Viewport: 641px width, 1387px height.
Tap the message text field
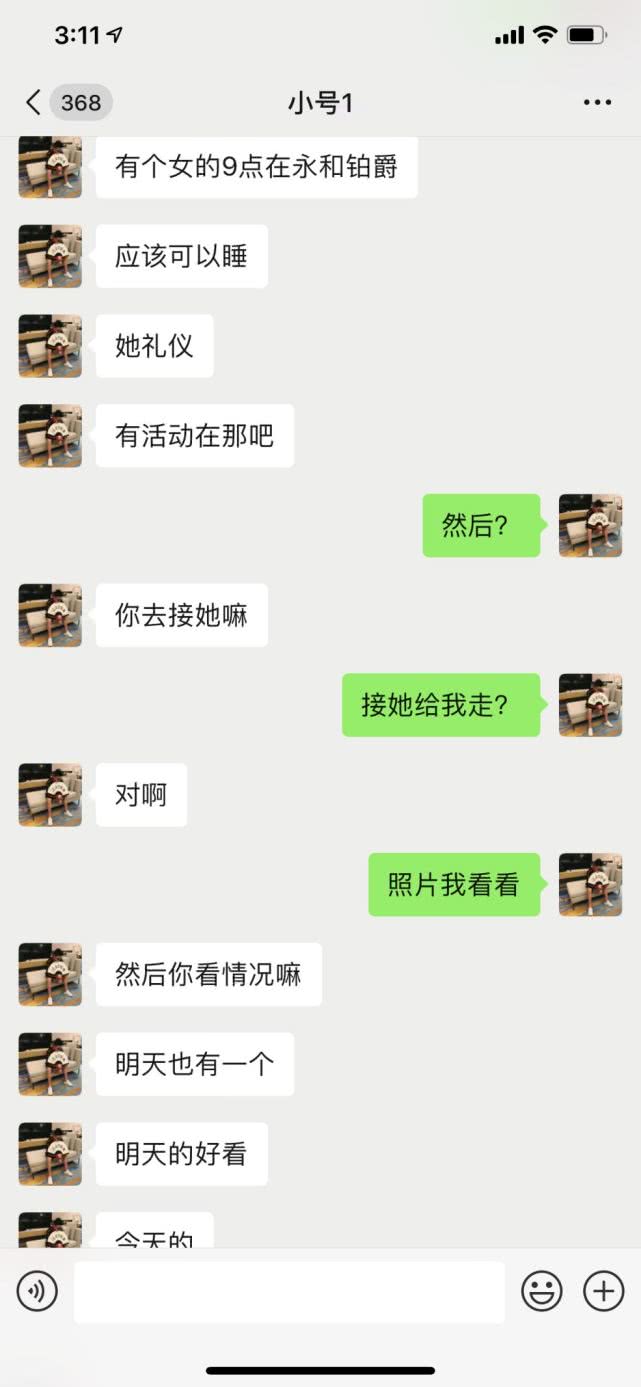click(289, 1292)
